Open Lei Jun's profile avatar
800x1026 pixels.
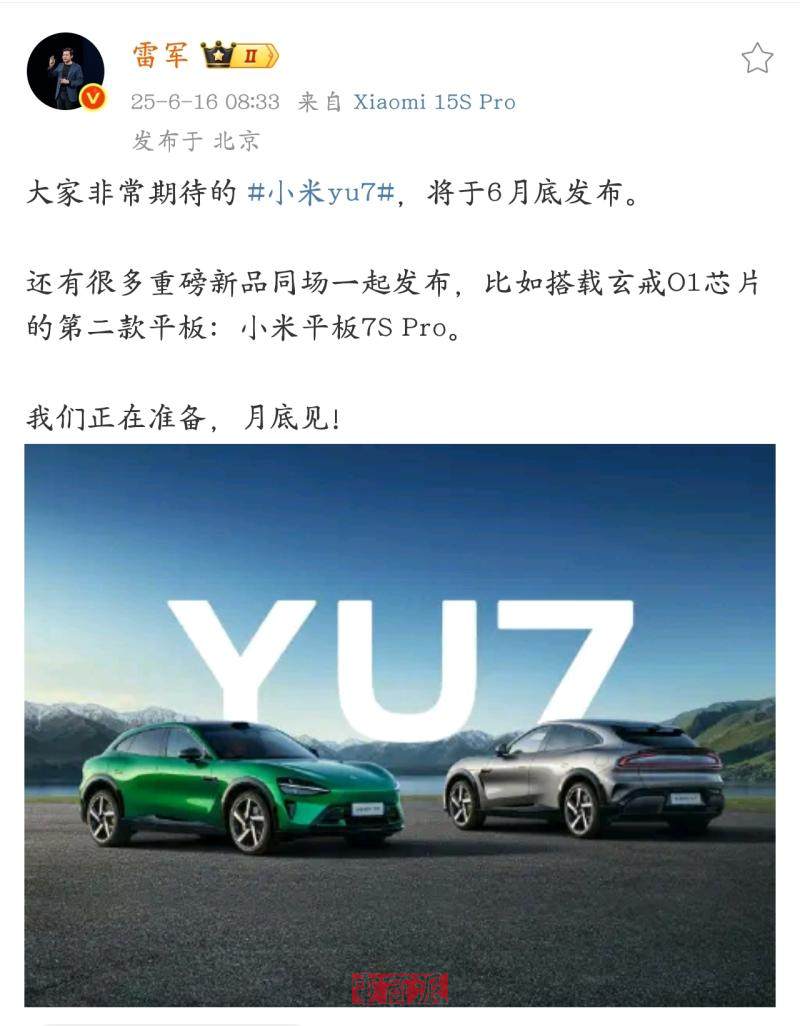(65, 72)
